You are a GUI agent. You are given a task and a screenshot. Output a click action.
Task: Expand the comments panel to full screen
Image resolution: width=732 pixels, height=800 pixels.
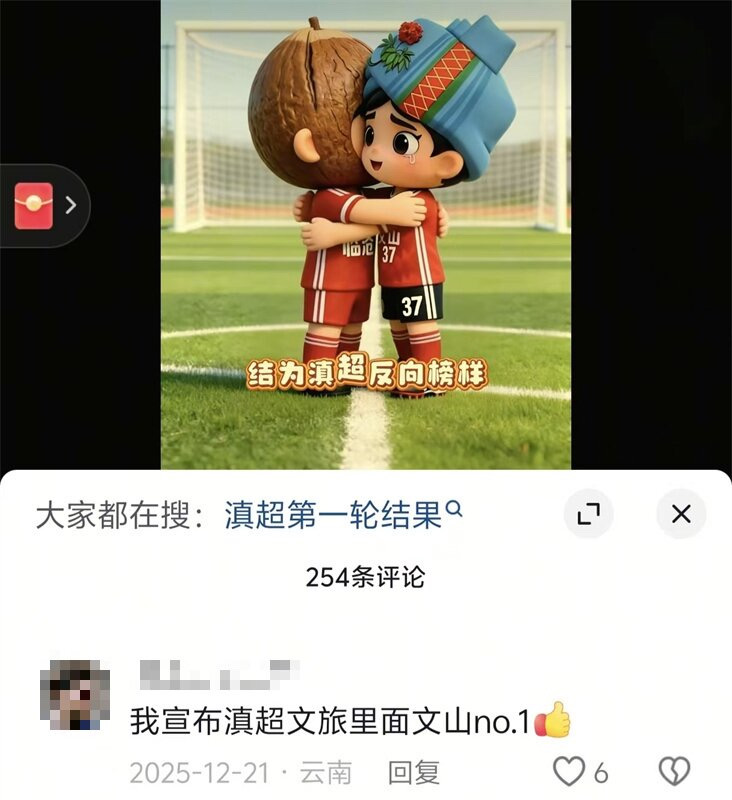coord(588,515)
